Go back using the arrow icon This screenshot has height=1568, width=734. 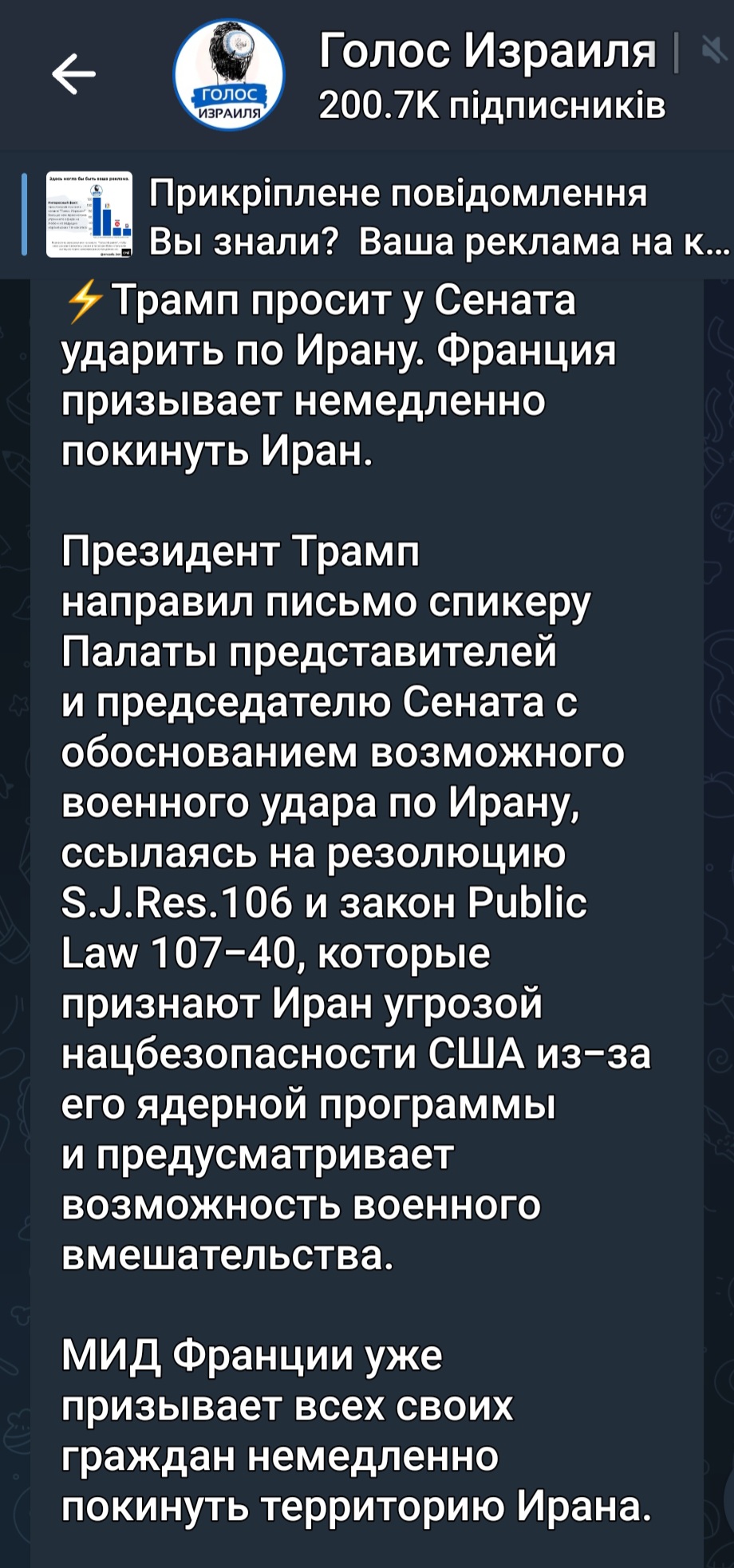tap(73, 74)
